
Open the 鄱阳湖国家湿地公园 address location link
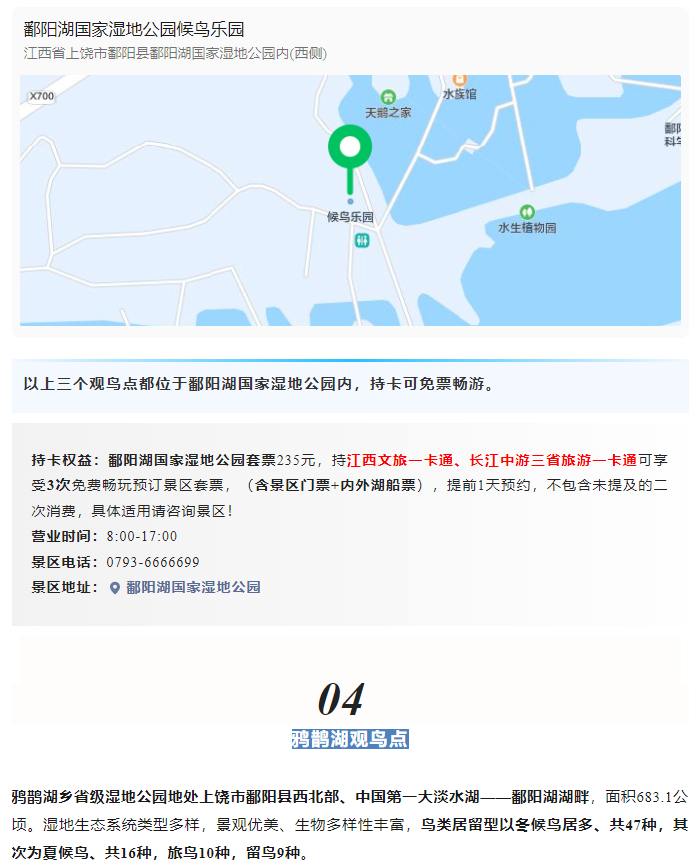pos(192,588)
